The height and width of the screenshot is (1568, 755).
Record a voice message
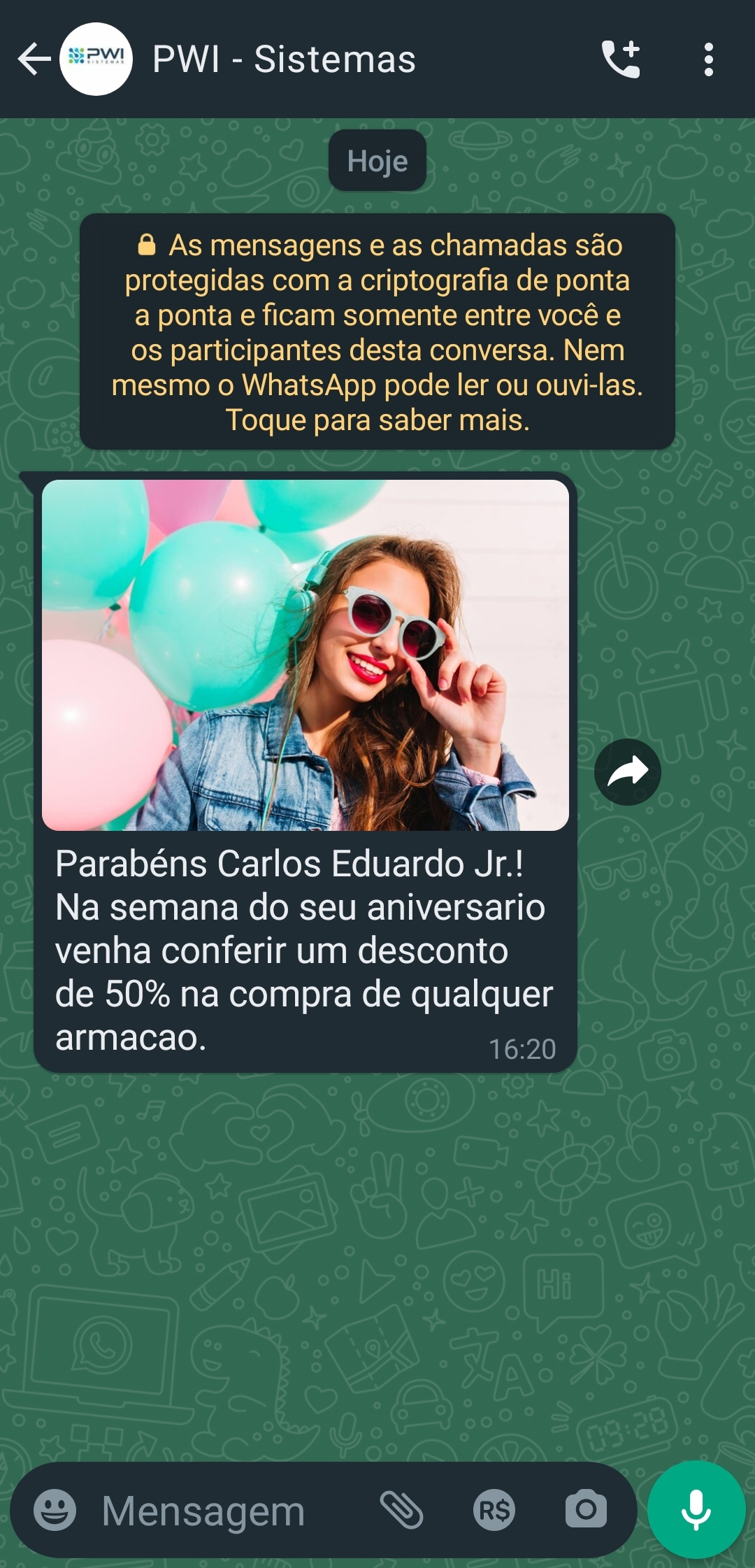point(696,1510)
